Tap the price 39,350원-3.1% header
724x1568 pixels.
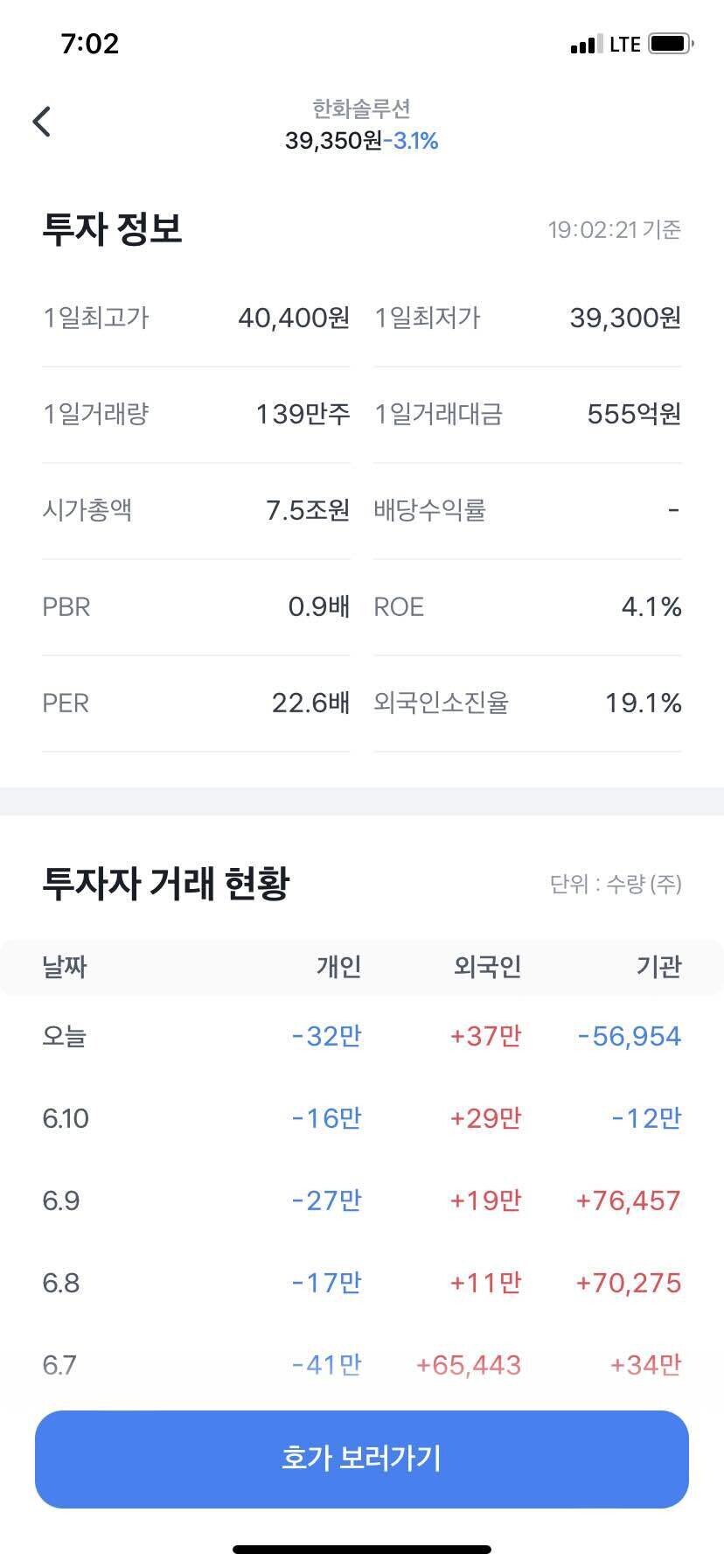pos(361,140)
